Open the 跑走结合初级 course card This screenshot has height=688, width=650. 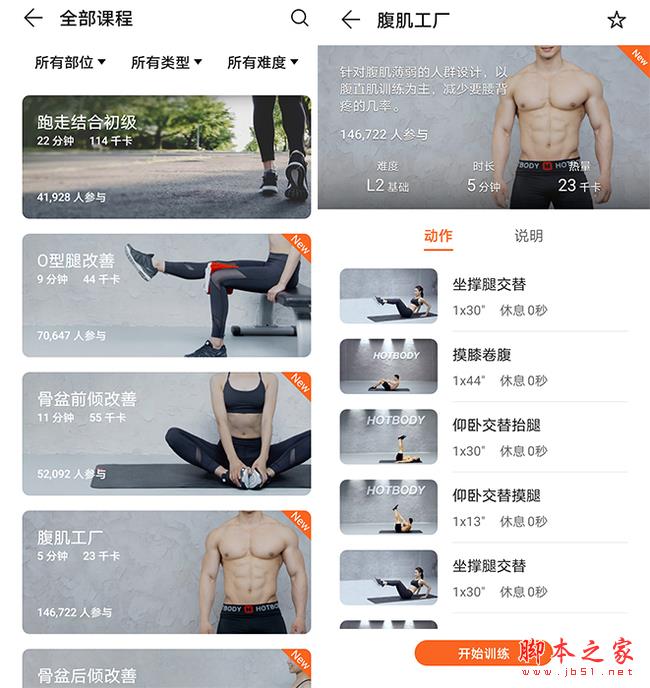pos(166,157)
